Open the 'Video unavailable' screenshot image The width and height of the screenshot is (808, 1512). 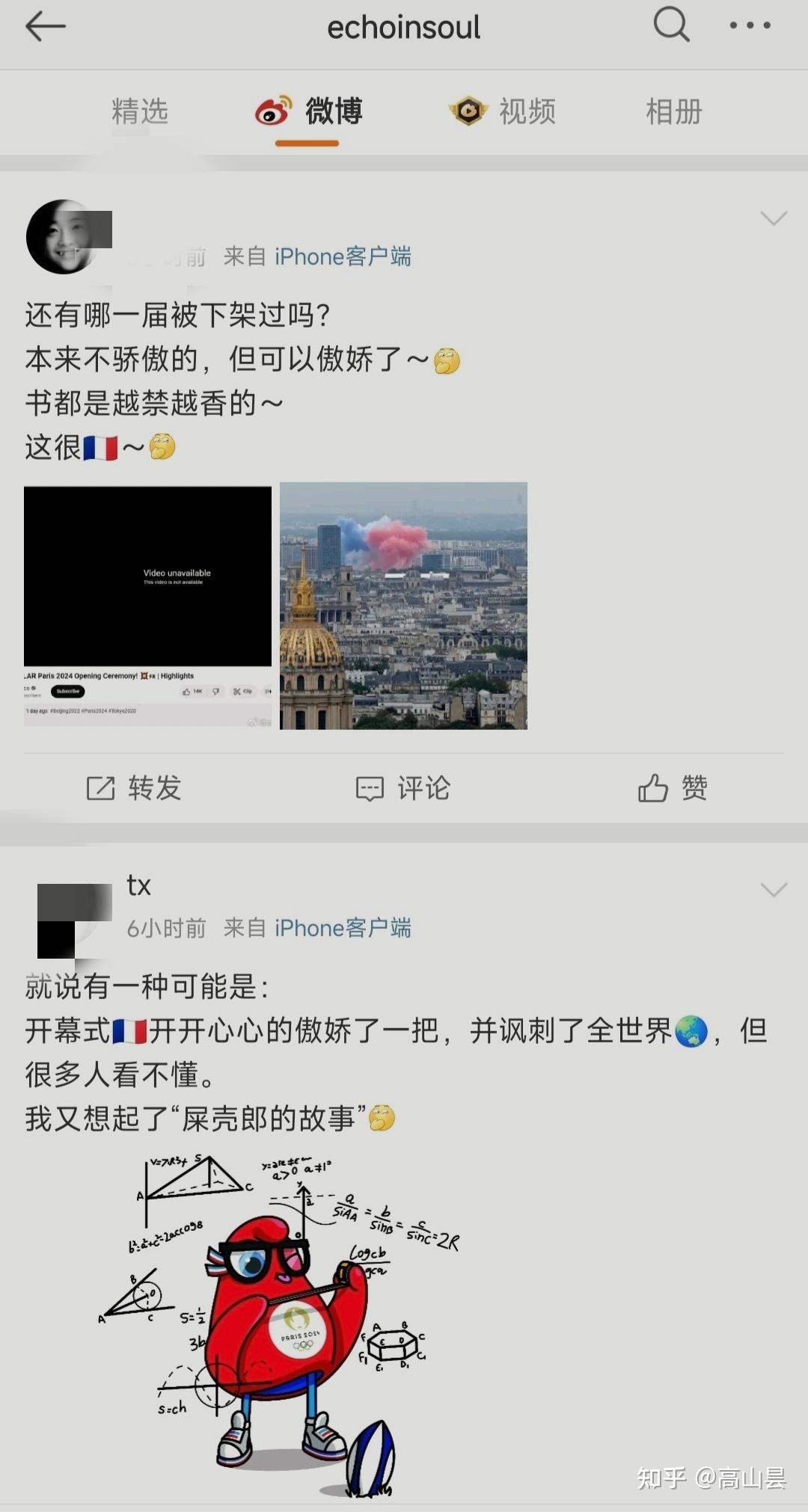click(147, 606)
